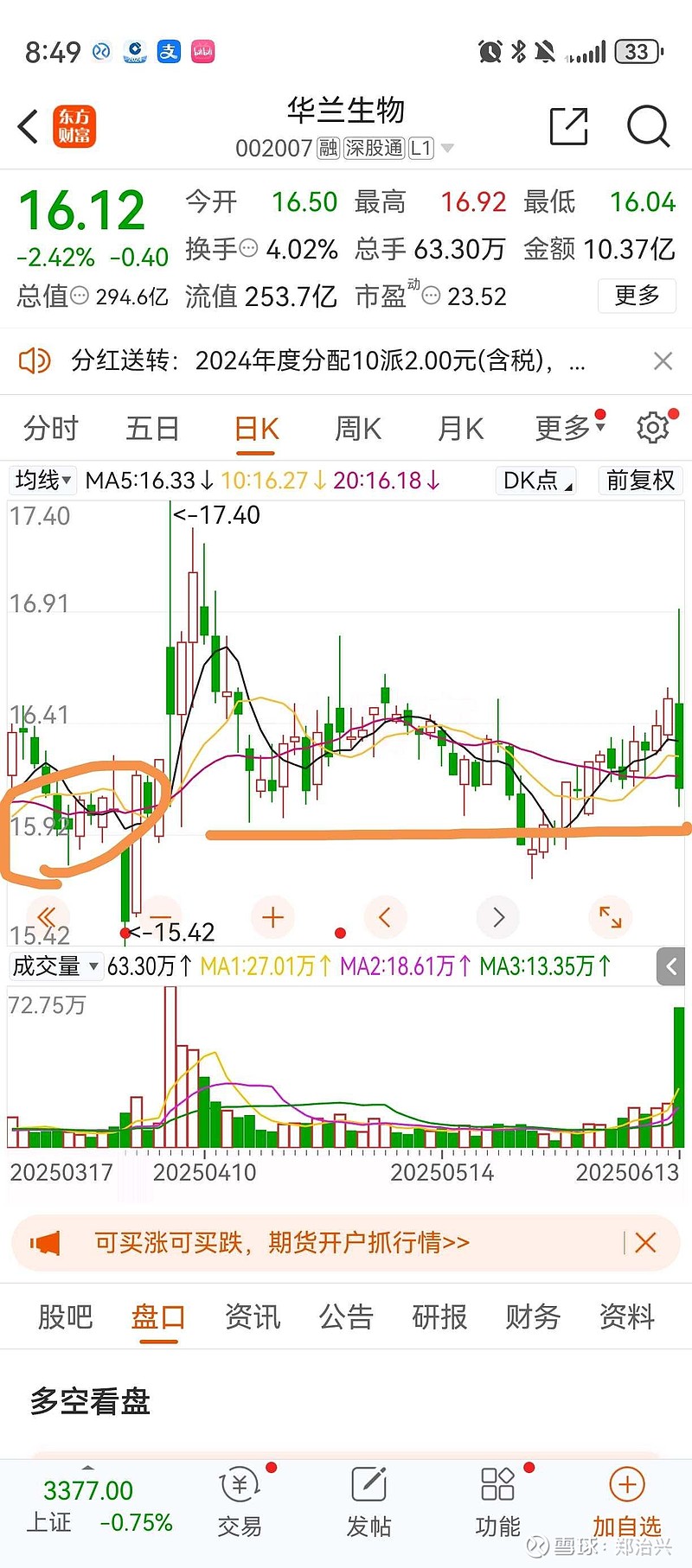The width and height of the screenshot is (692, 1568).
Task: Switch to the 五日 chart tab
Action: point(153,428)
